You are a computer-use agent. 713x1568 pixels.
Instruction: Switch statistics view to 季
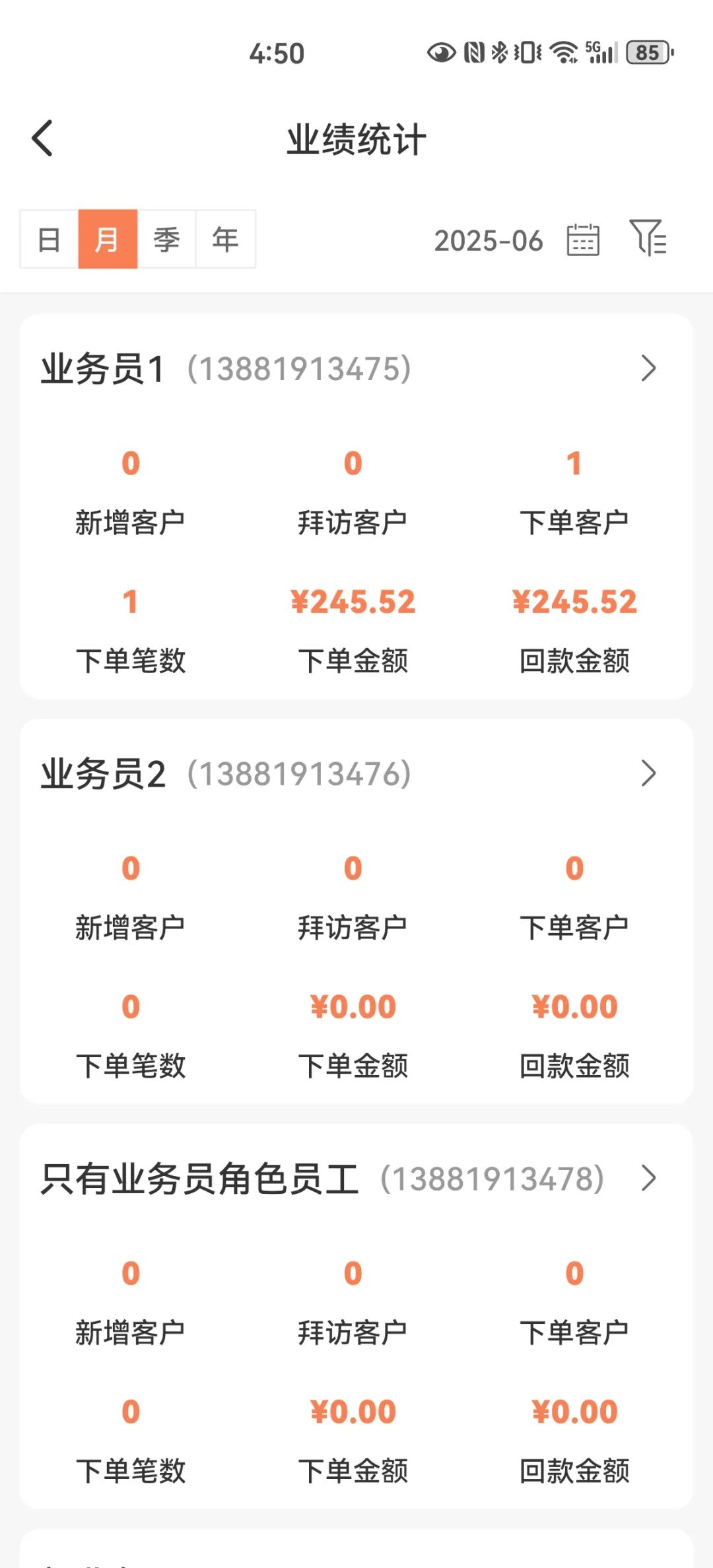pos(166,240)
